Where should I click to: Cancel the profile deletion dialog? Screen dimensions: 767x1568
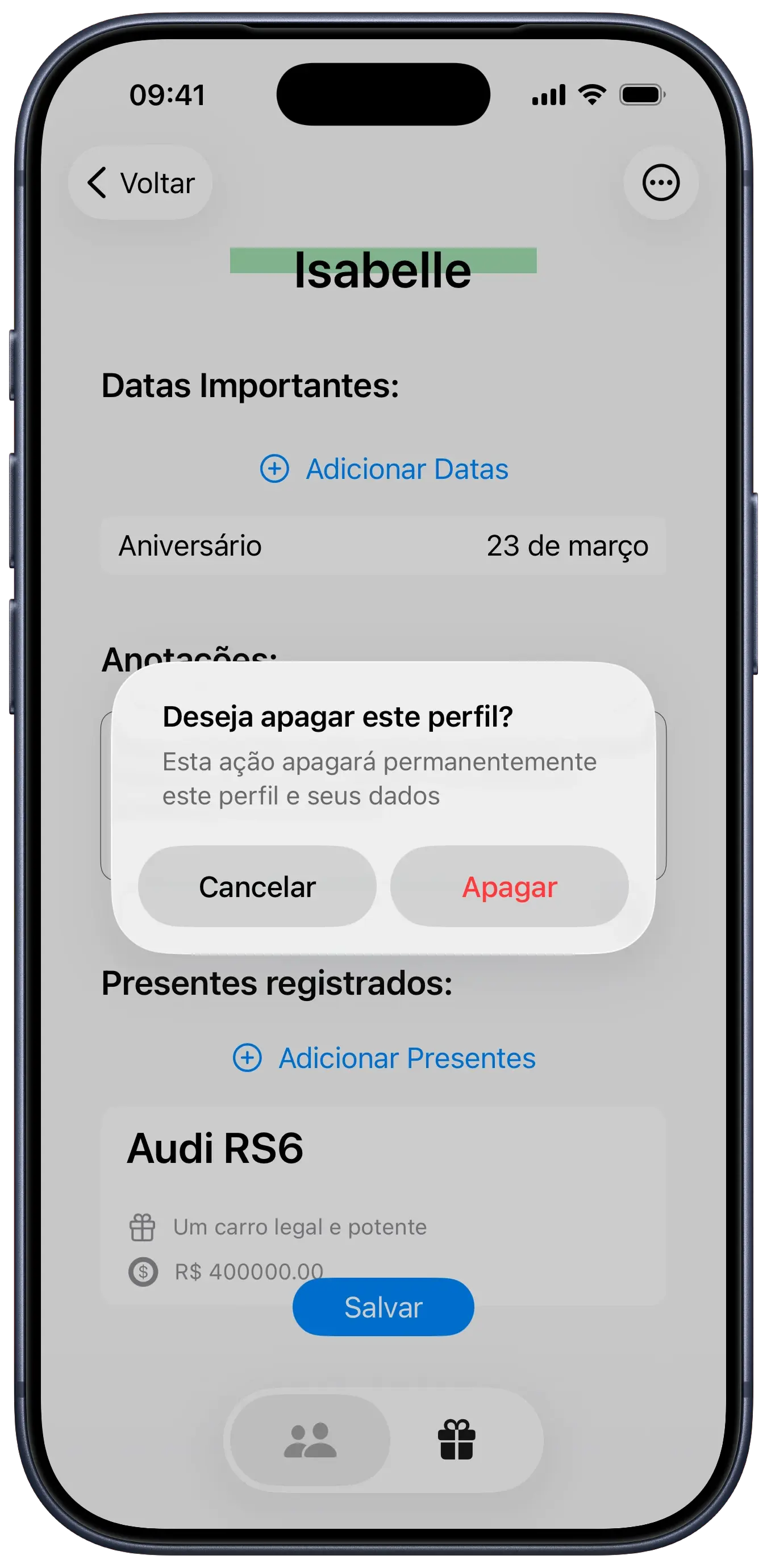click(257, 886)
